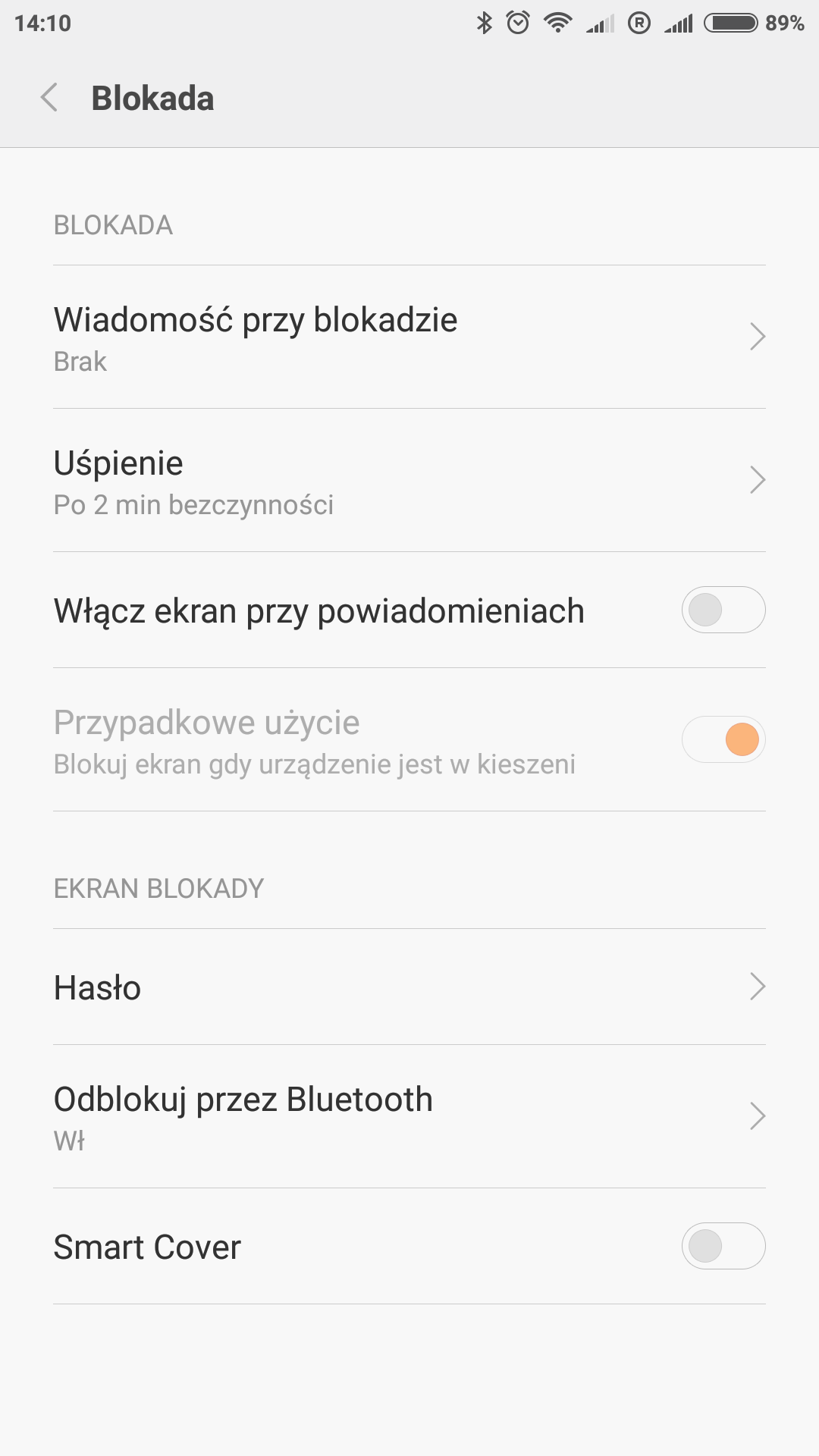Toggle the Przypadkowe użycie switch
The image size is (819, 1456).
click(723, 739)
